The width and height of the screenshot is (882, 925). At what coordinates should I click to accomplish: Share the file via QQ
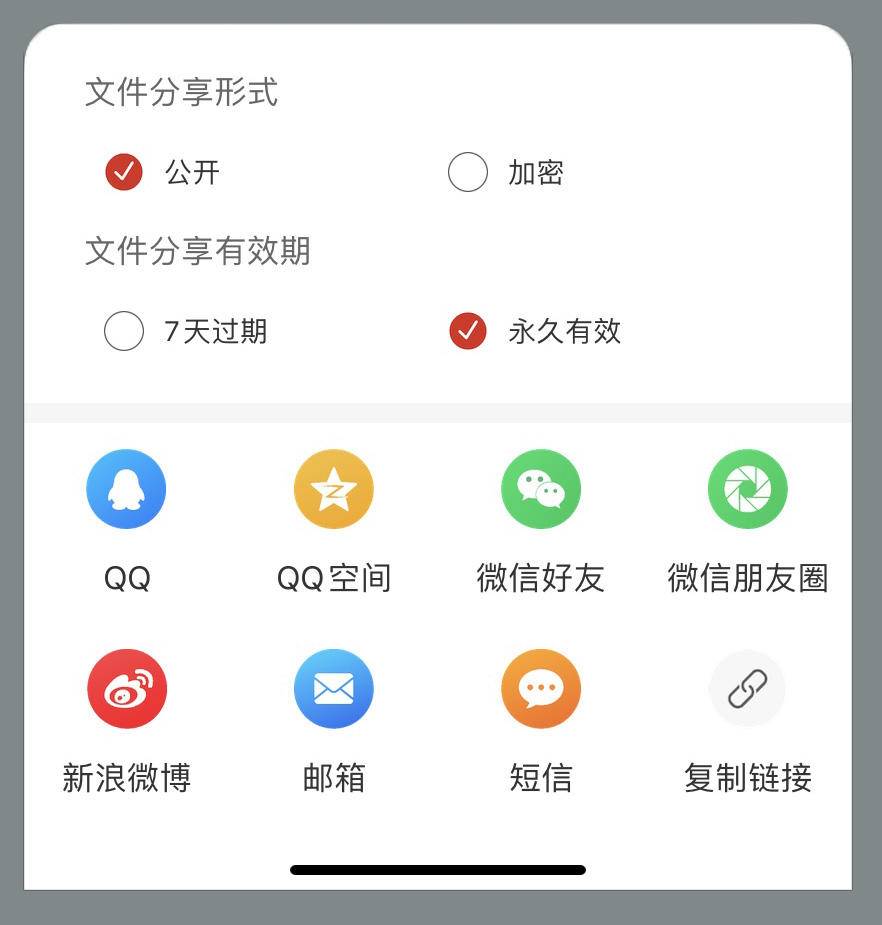pos(126,489)
